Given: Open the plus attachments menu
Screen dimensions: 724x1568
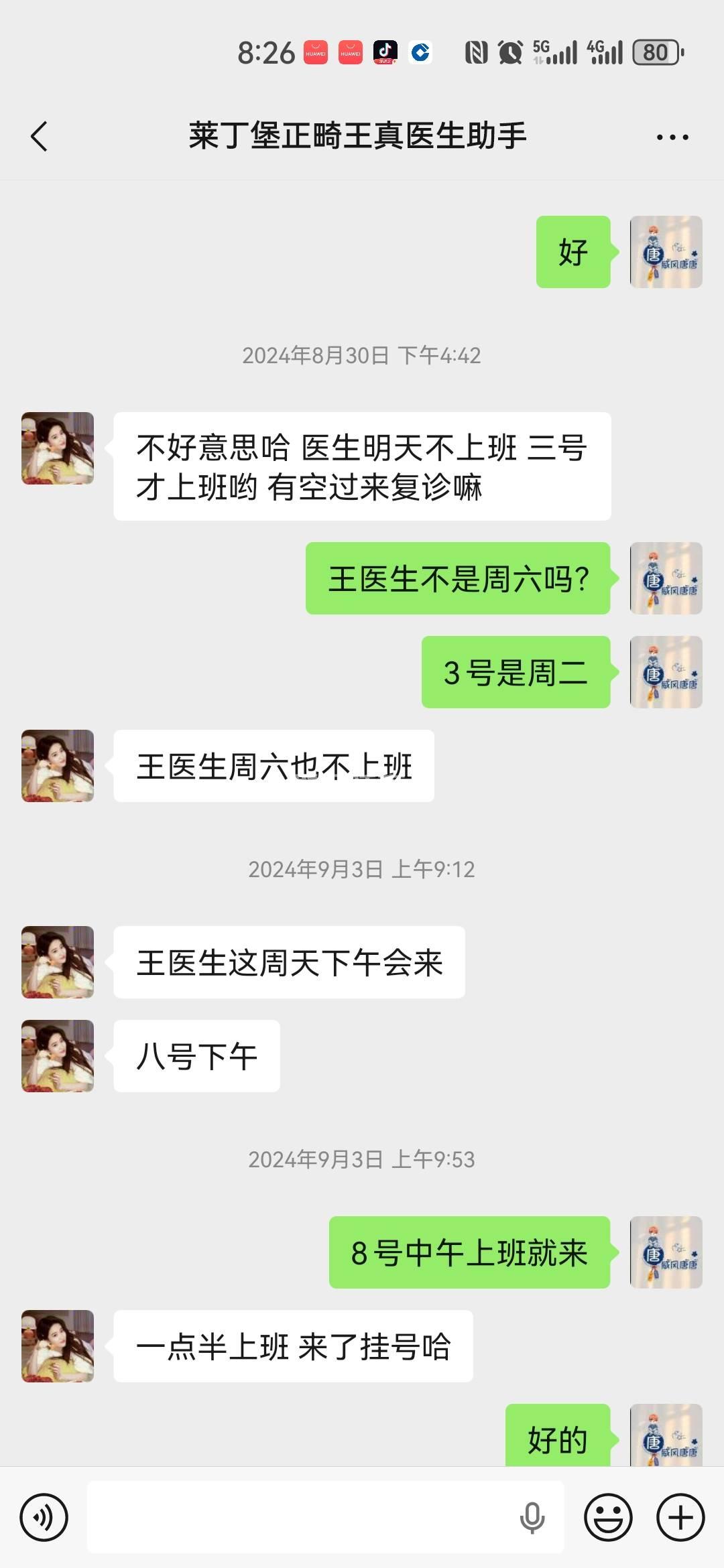Looking at the screenshot, I should tap(680, 1517).
